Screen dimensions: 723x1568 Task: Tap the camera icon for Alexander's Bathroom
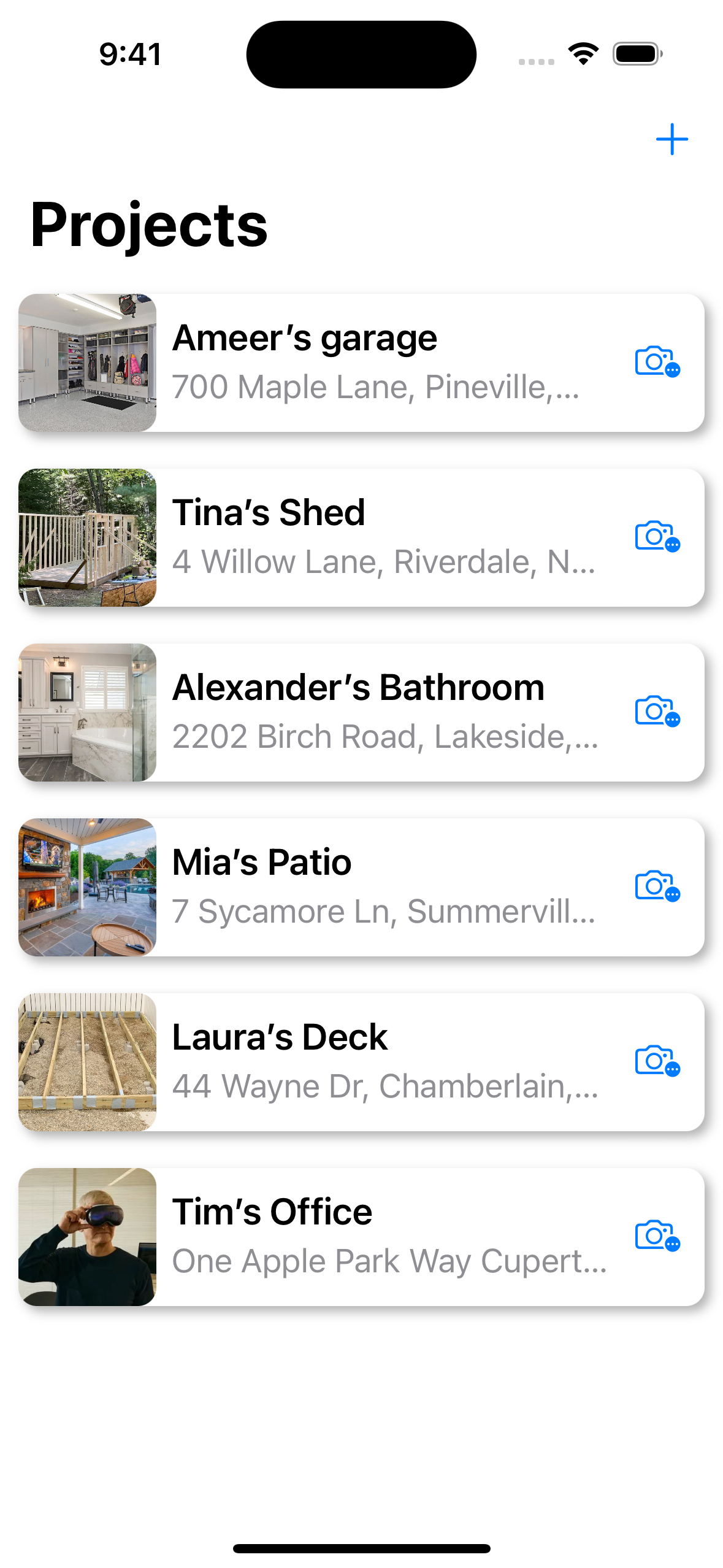click(657, 712)
